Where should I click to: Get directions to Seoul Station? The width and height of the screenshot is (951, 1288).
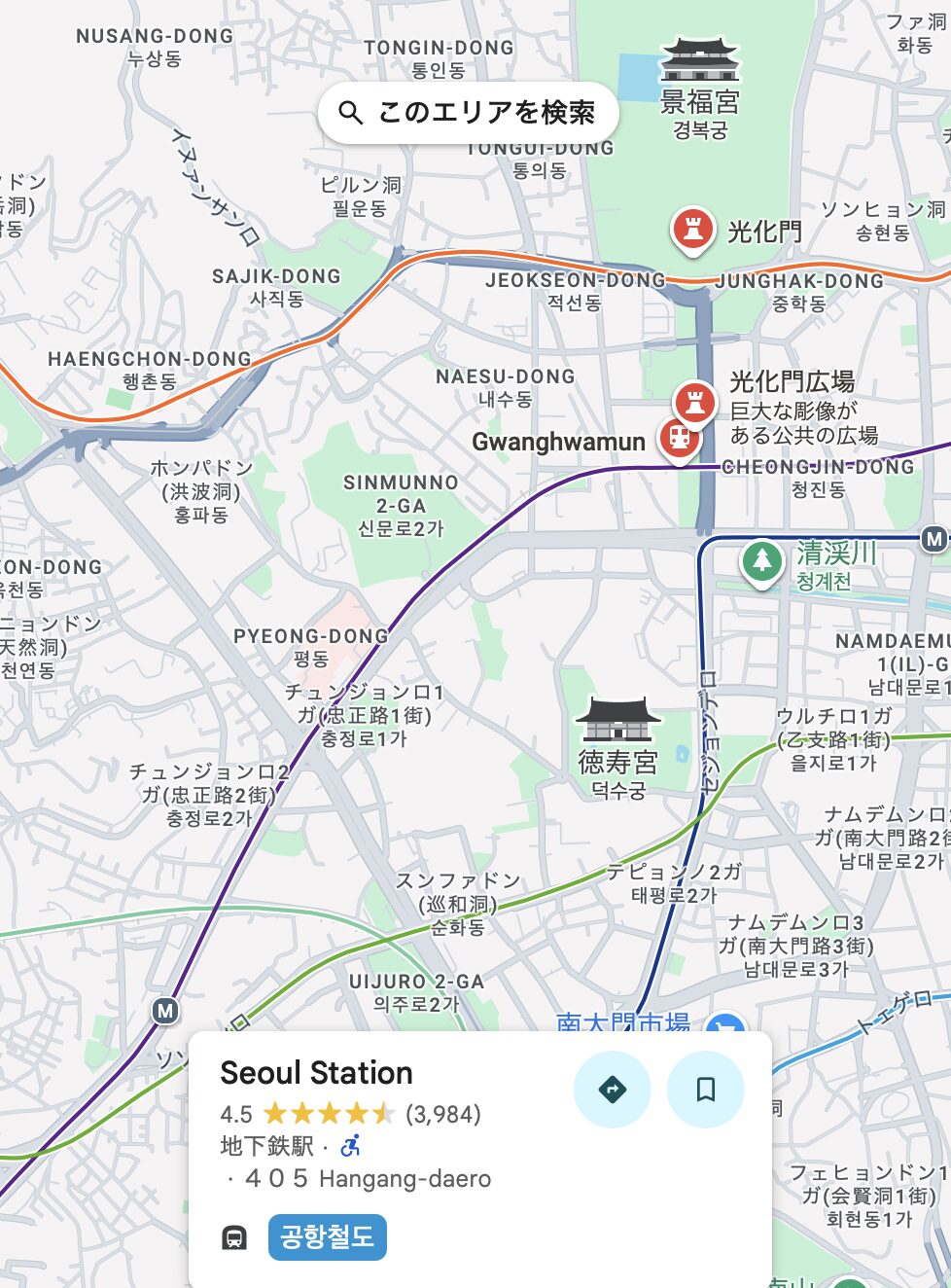[612, 1089]
